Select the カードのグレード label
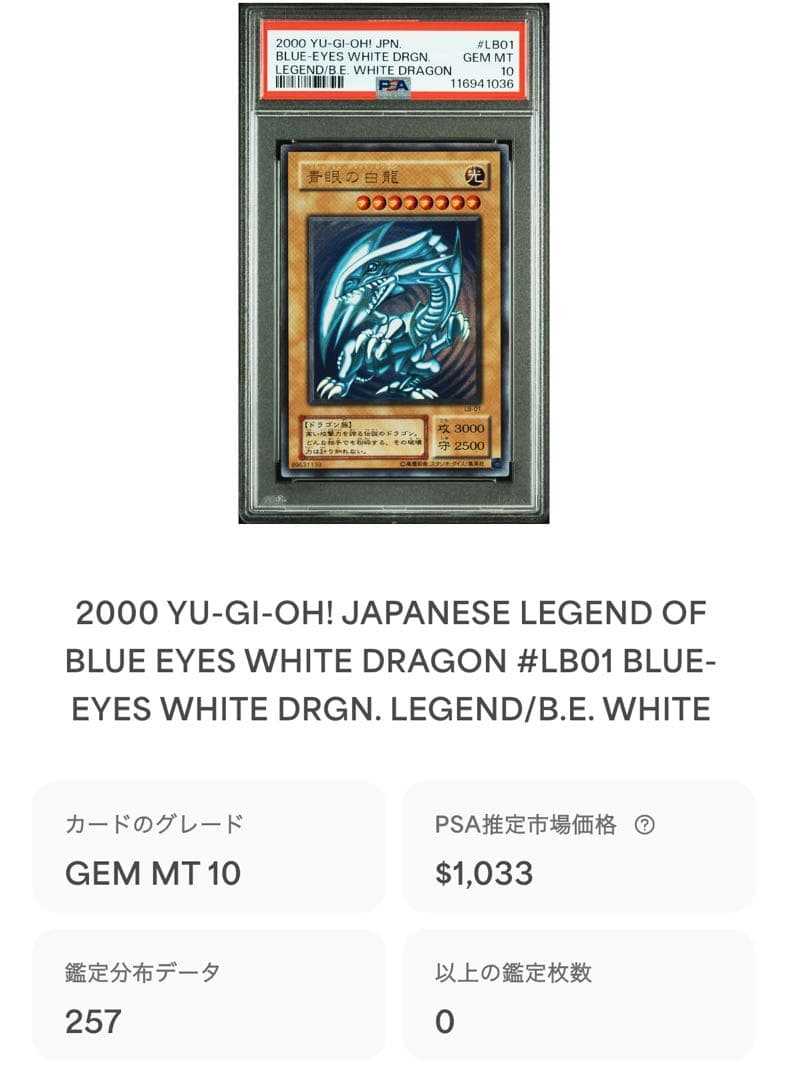 [x=152, y=821]
